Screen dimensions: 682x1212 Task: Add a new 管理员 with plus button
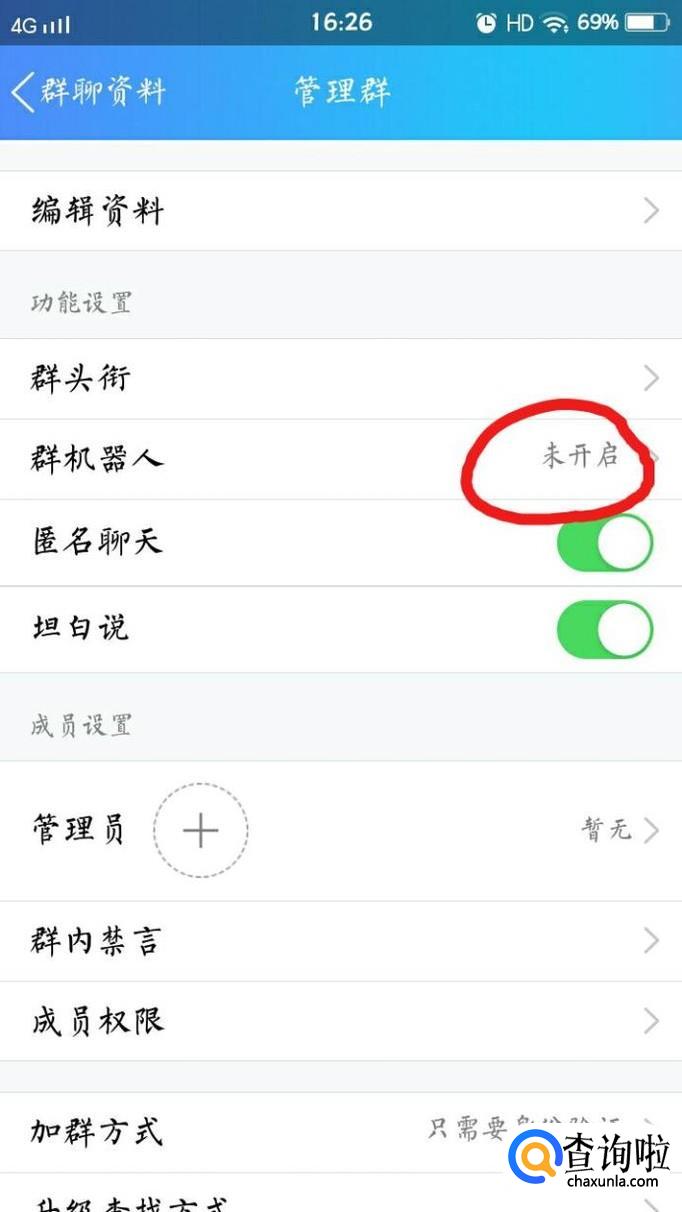[200, 830]
